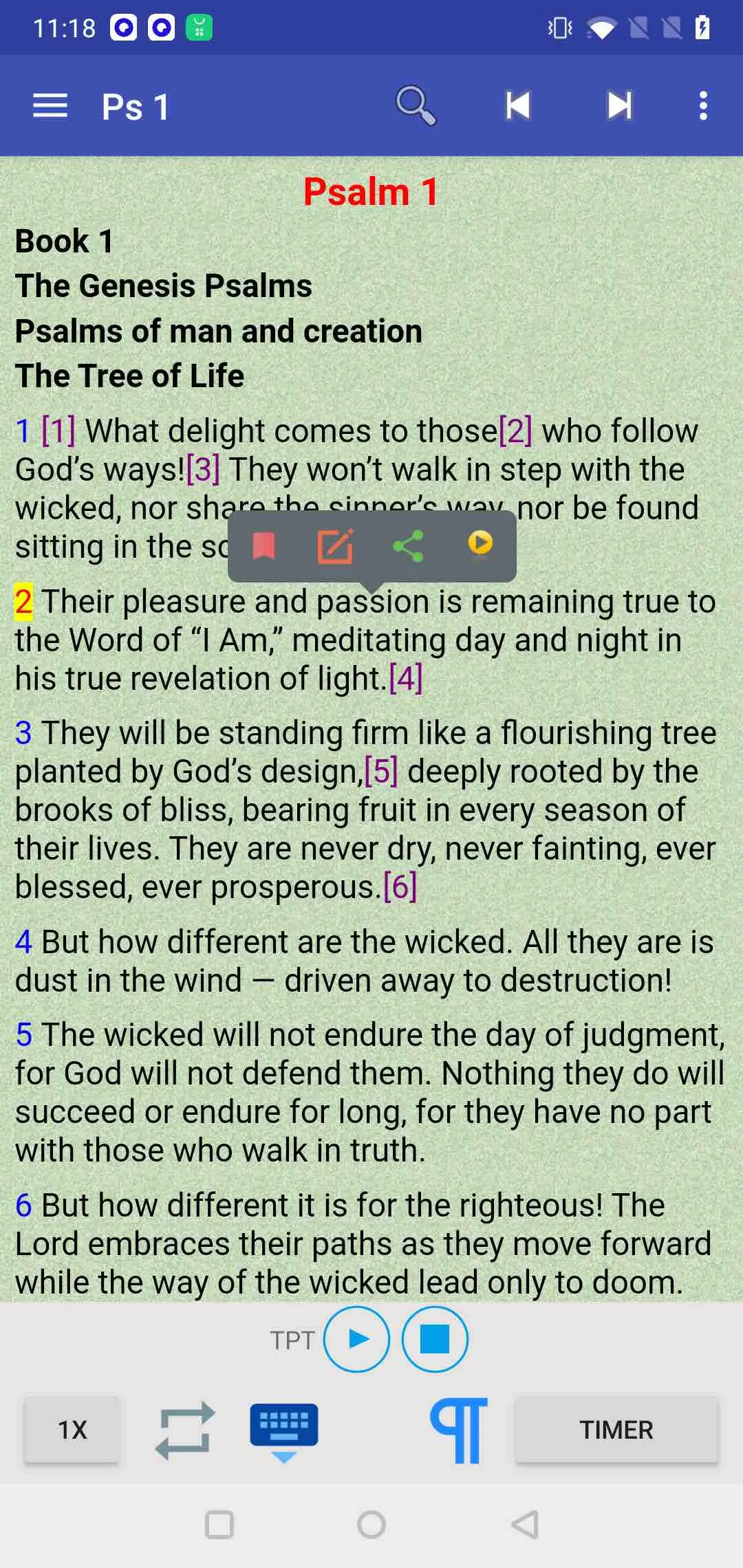Toggle the repeat loop icon

coord(184,1430)
